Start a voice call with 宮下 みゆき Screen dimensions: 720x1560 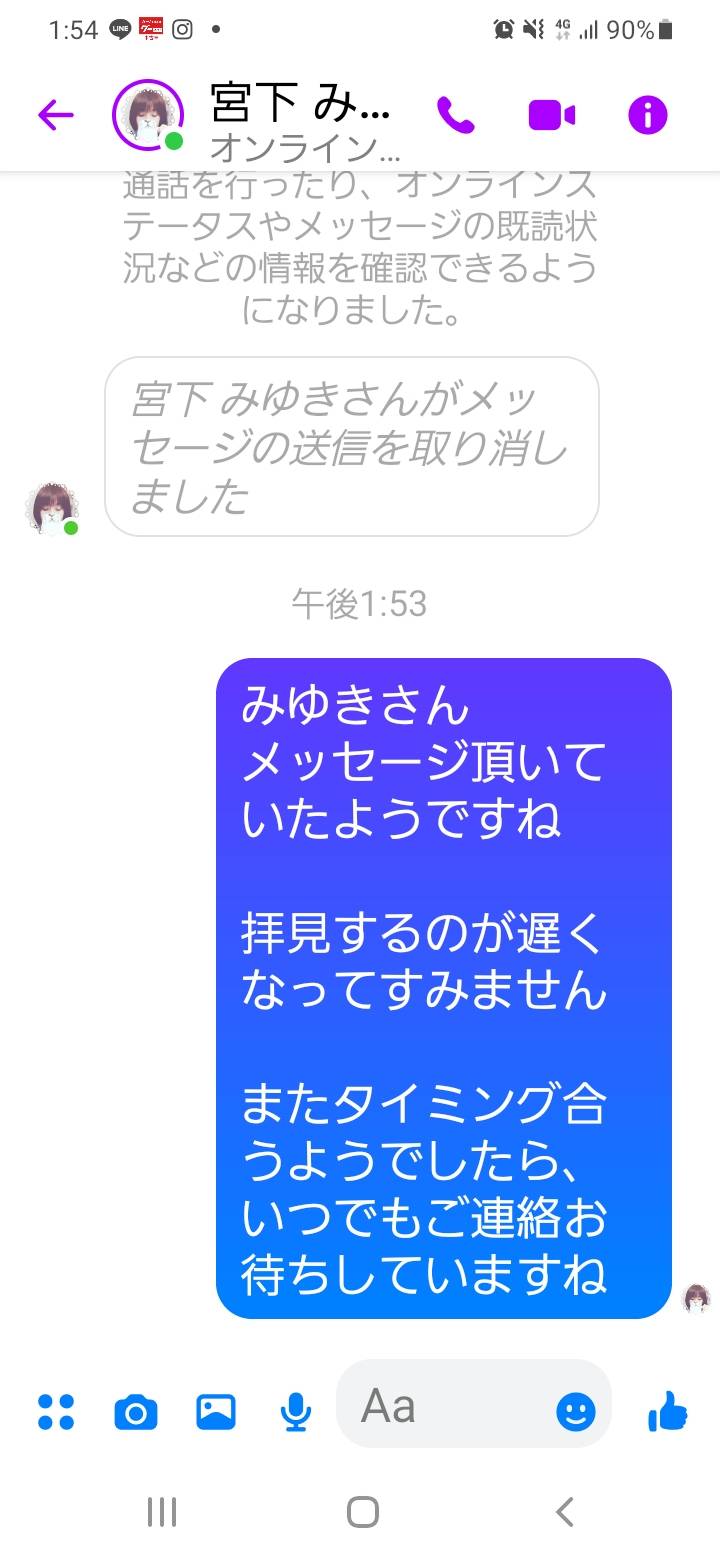pyautogui.click(x=456, y=116)
